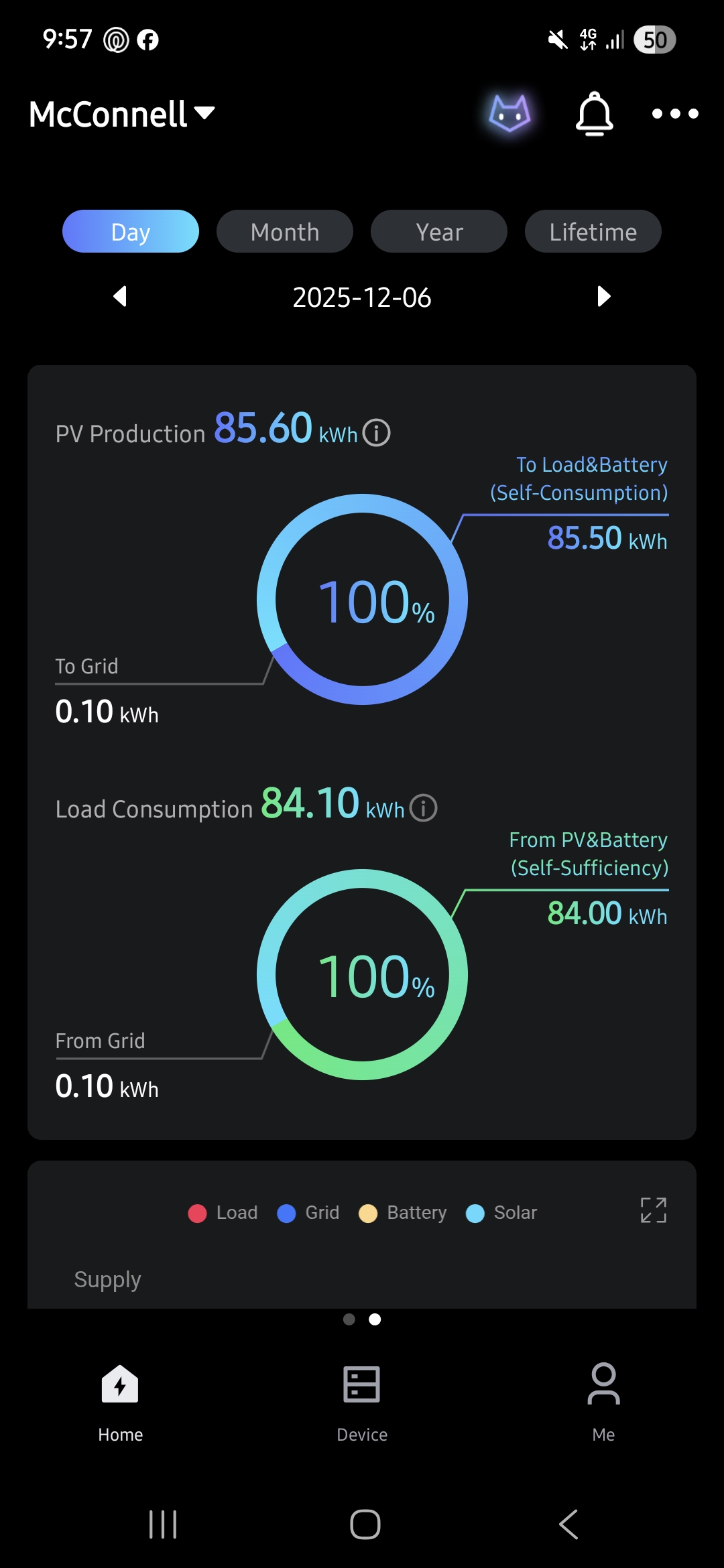Screen dimensions: 724x1568
Task: Open the date picker for 2025-12-06
Action: coord(362,298)
